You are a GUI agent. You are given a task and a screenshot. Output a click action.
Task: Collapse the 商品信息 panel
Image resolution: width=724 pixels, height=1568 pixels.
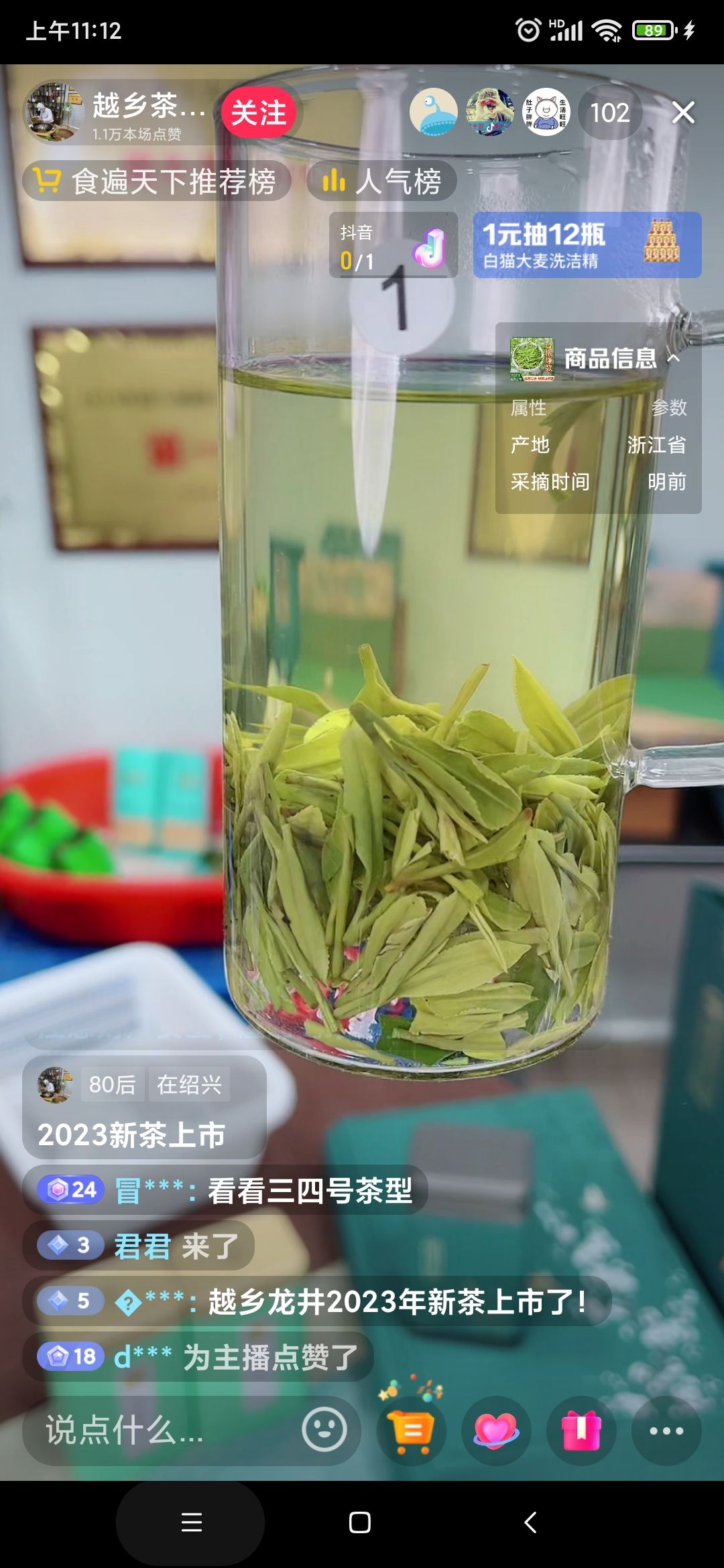click(673, 358)
